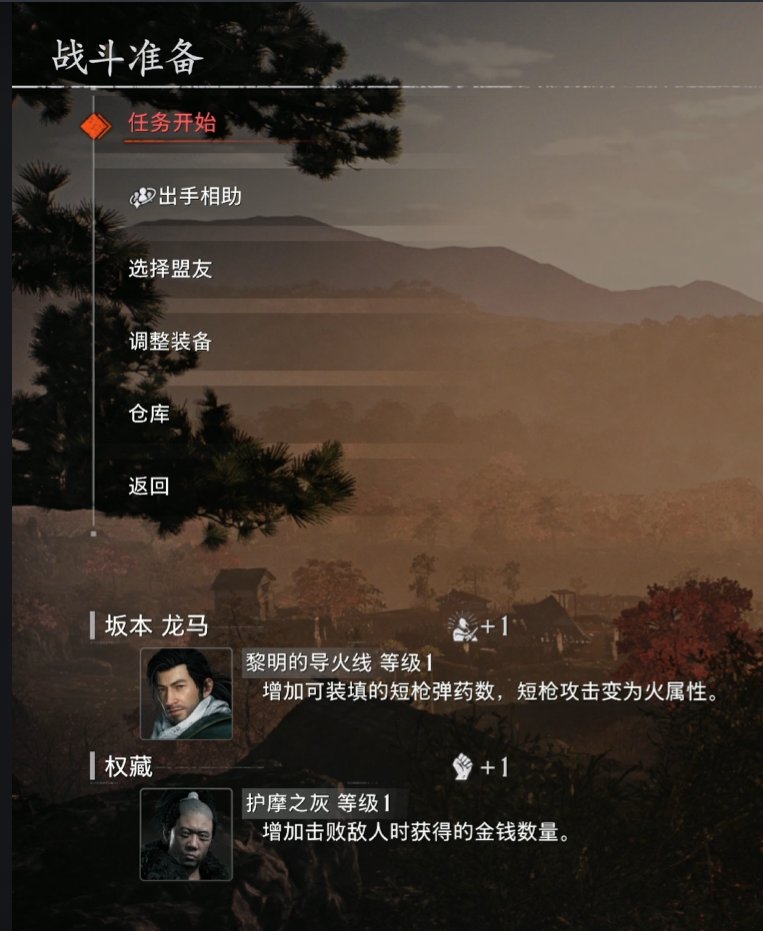This screenshot has height=931, width=763.
Task: Open 调整装备 to adjust equipment
Action: [170, 341]
